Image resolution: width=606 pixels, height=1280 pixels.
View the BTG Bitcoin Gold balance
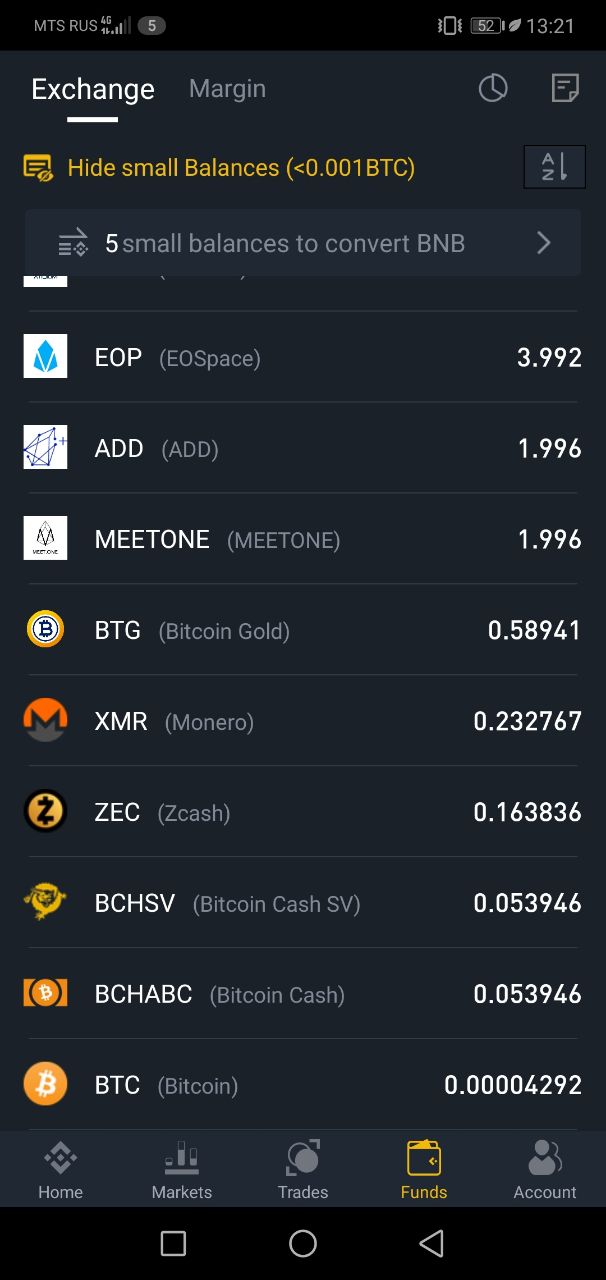pyautogui.click(x=303, y=631)
